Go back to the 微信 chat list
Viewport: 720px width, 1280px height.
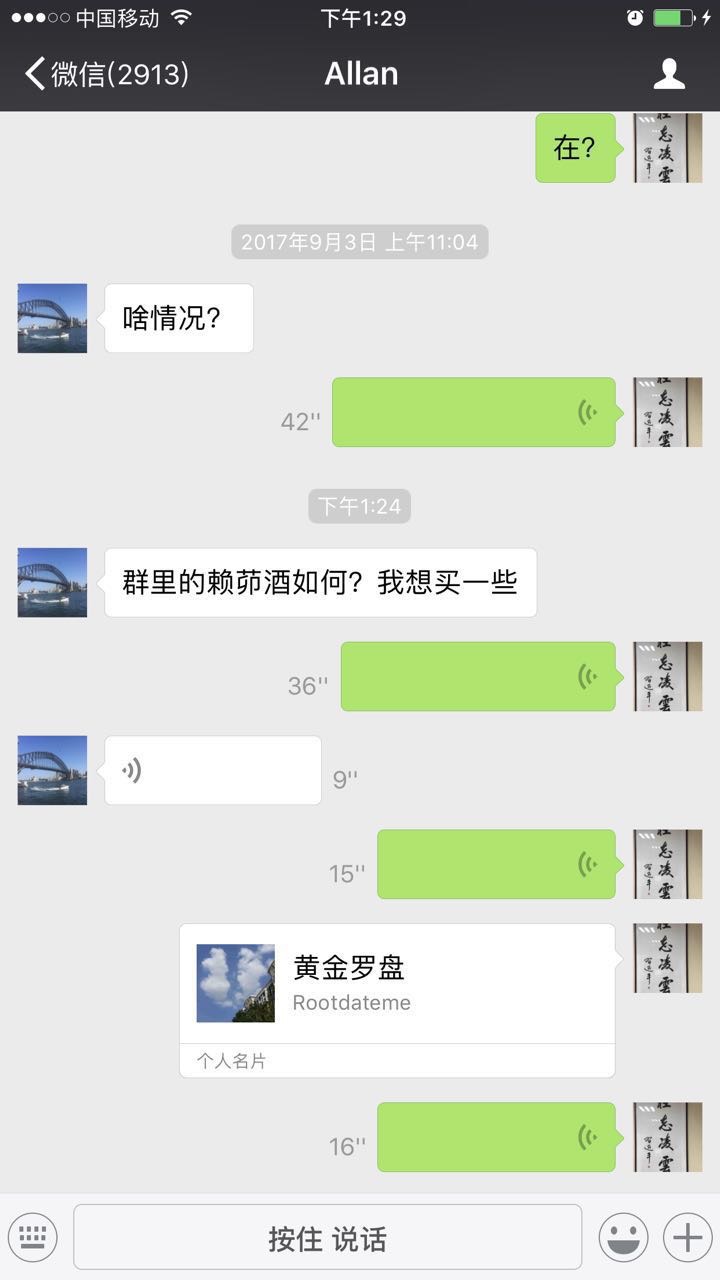(105, 74)
